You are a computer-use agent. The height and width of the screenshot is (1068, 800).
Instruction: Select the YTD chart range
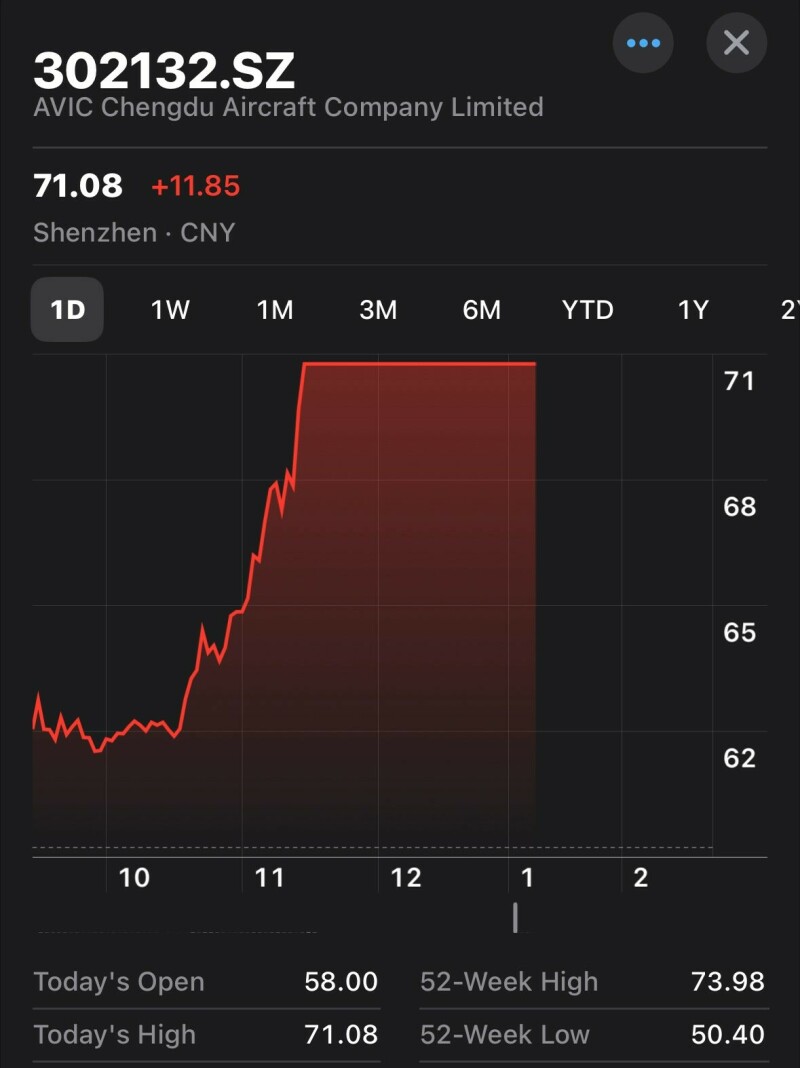coord(588,310)
